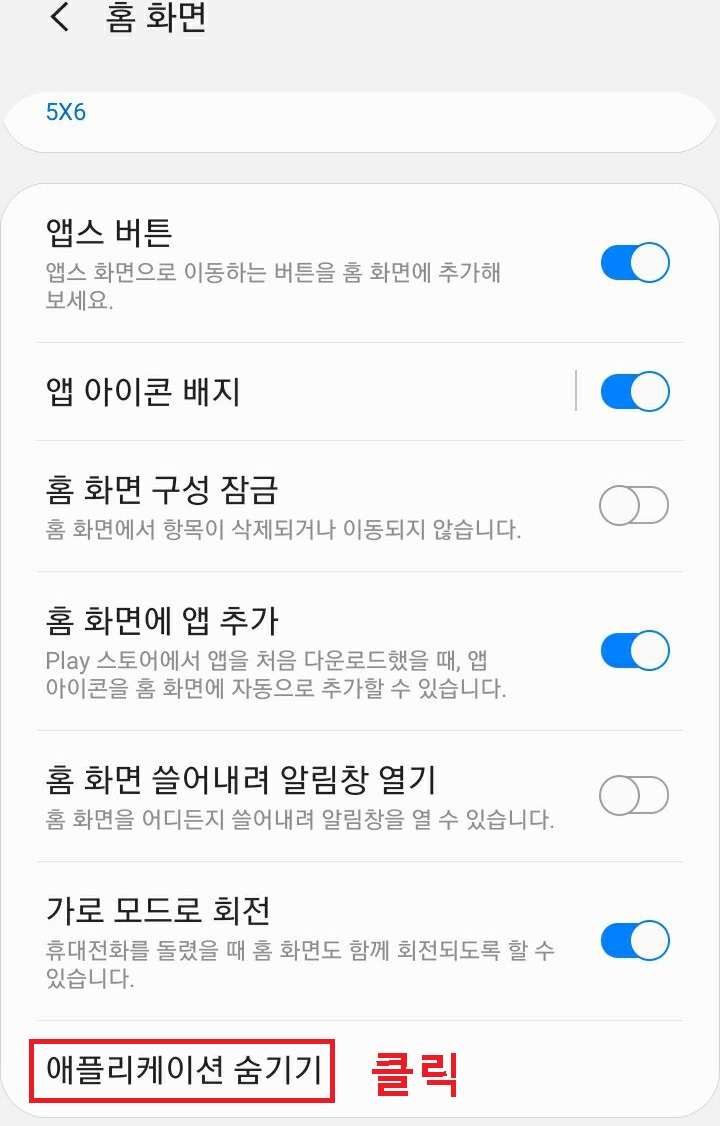Turn off the 앱 아이콘 배지 toggle
Image resolution: width=720 pixels, height=1126 pixels.
click(634, 391)
